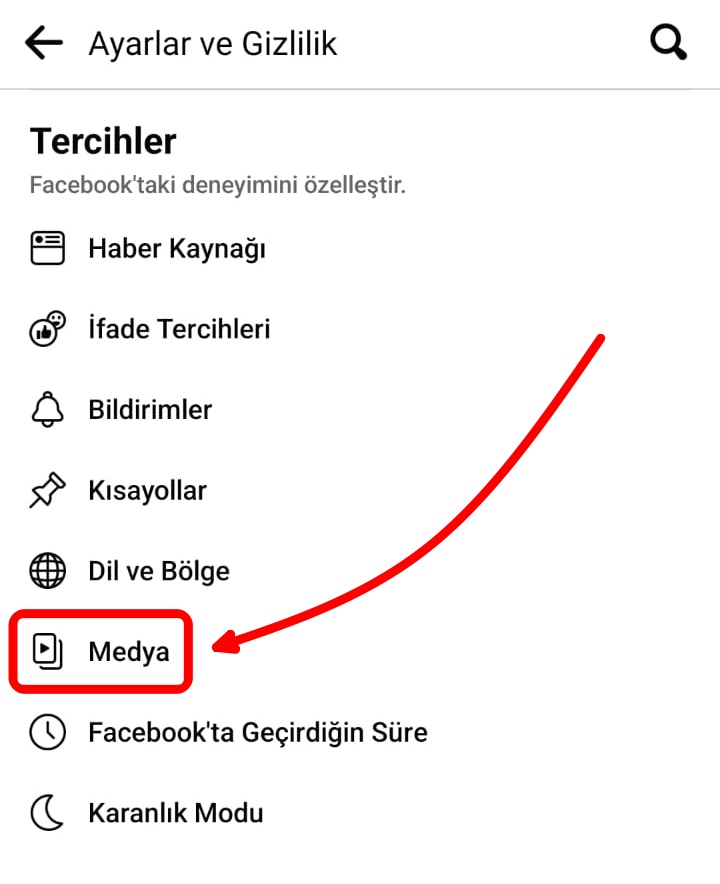Viewport: 720px width, 884px height.
Task: Open the Medya settings
Action: pyautogui.click(x=128, y=652)
